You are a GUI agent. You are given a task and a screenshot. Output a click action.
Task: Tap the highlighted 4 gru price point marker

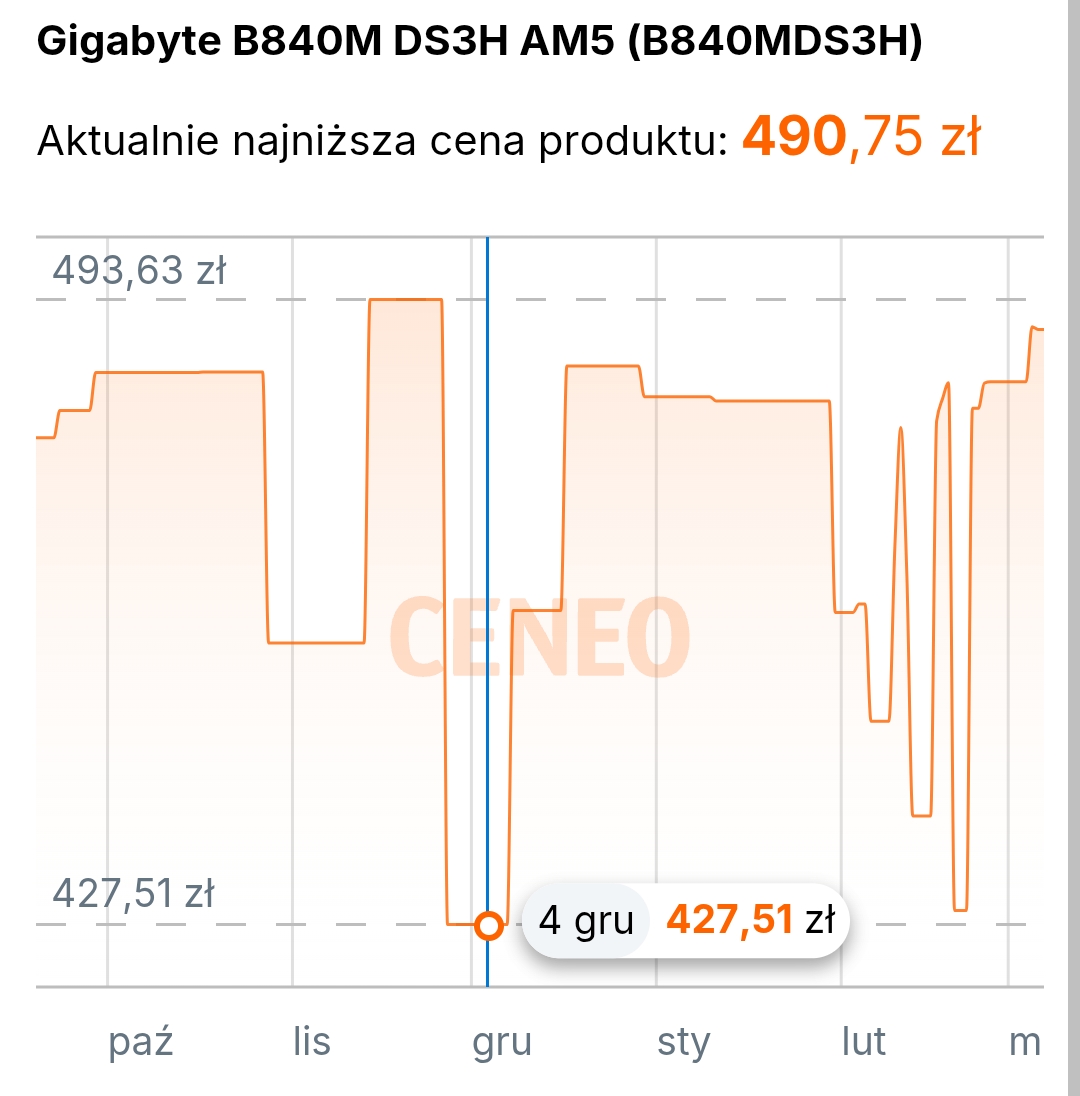pyautogui.click(x=488, y=925)
